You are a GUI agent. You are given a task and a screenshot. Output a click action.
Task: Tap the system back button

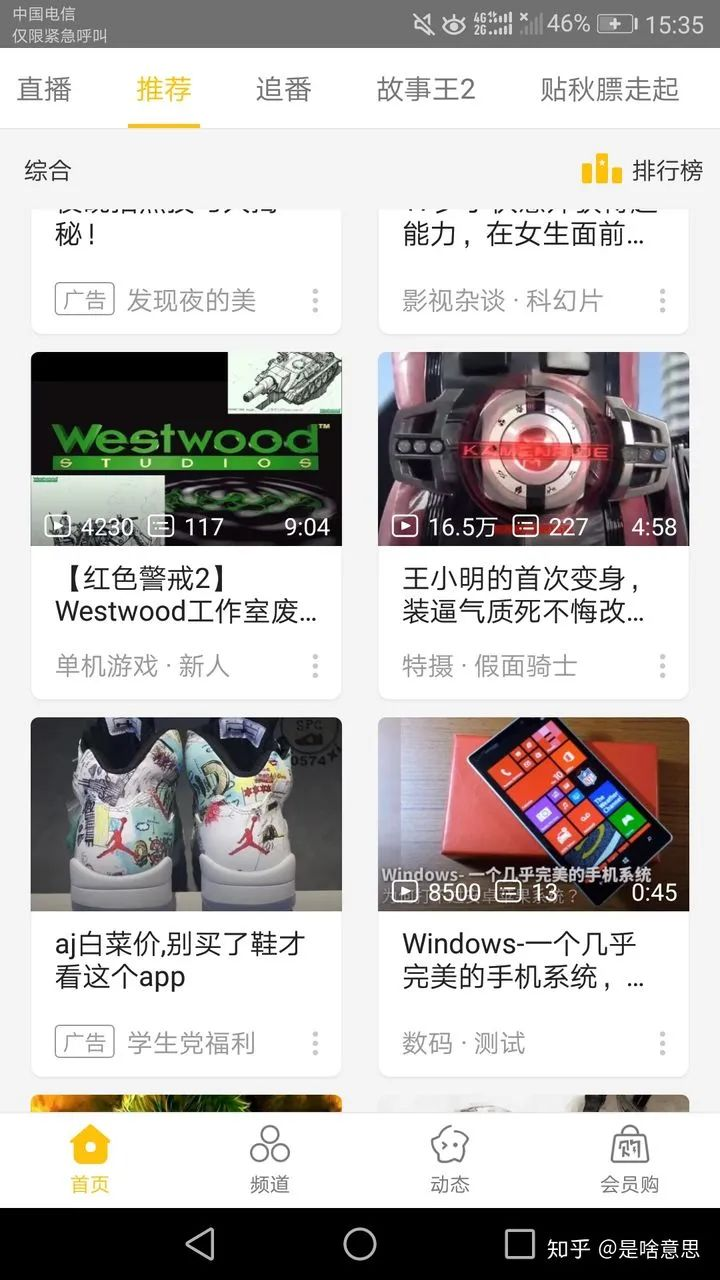click(200, 1244)
